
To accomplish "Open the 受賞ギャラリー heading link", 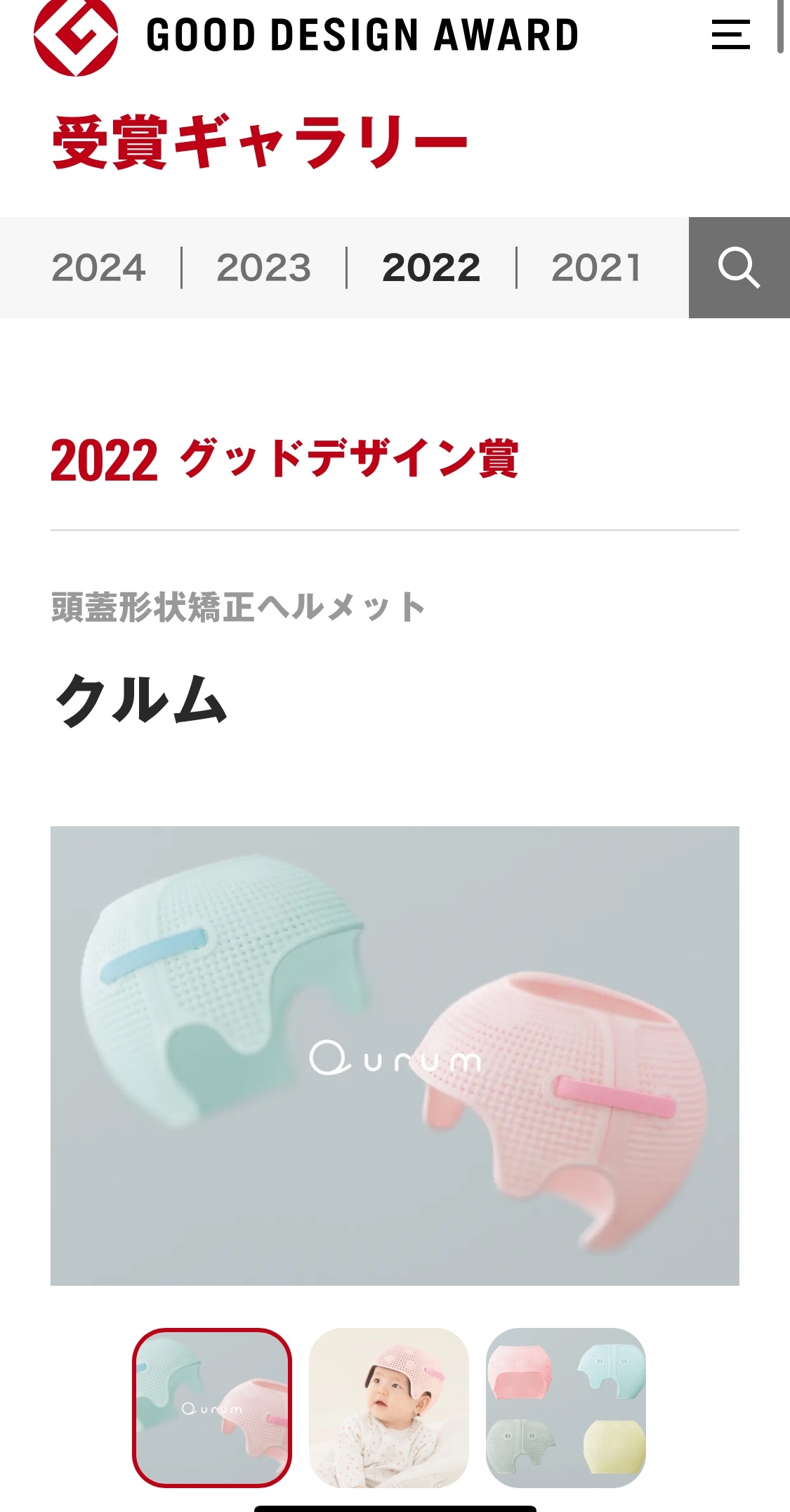I will point(259,143).
